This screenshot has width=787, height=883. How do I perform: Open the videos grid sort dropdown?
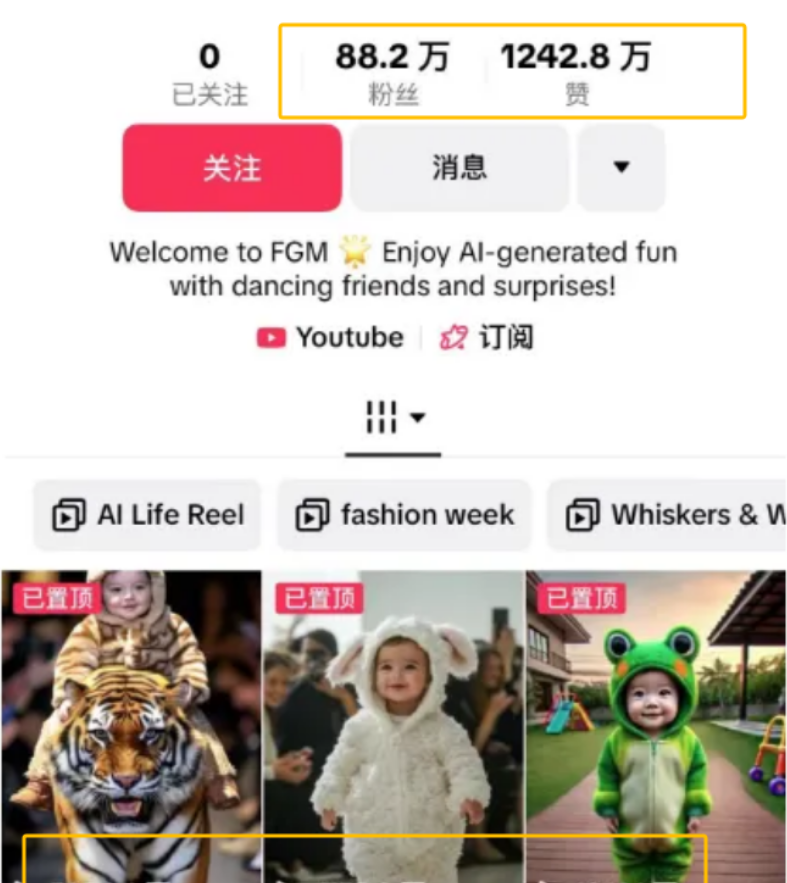tap(394, 418)
